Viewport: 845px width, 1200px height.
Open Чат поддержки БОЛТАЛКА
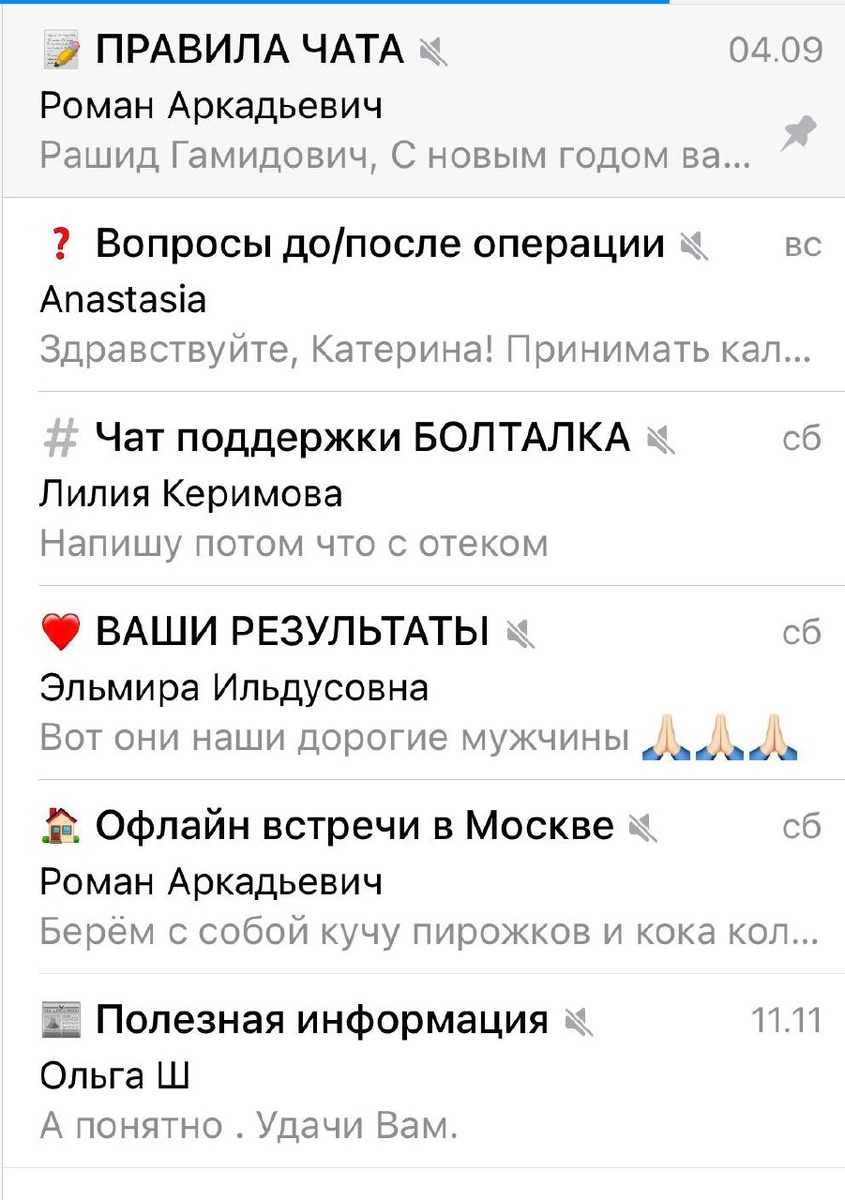pyautogui.click(x=422, y=489)
